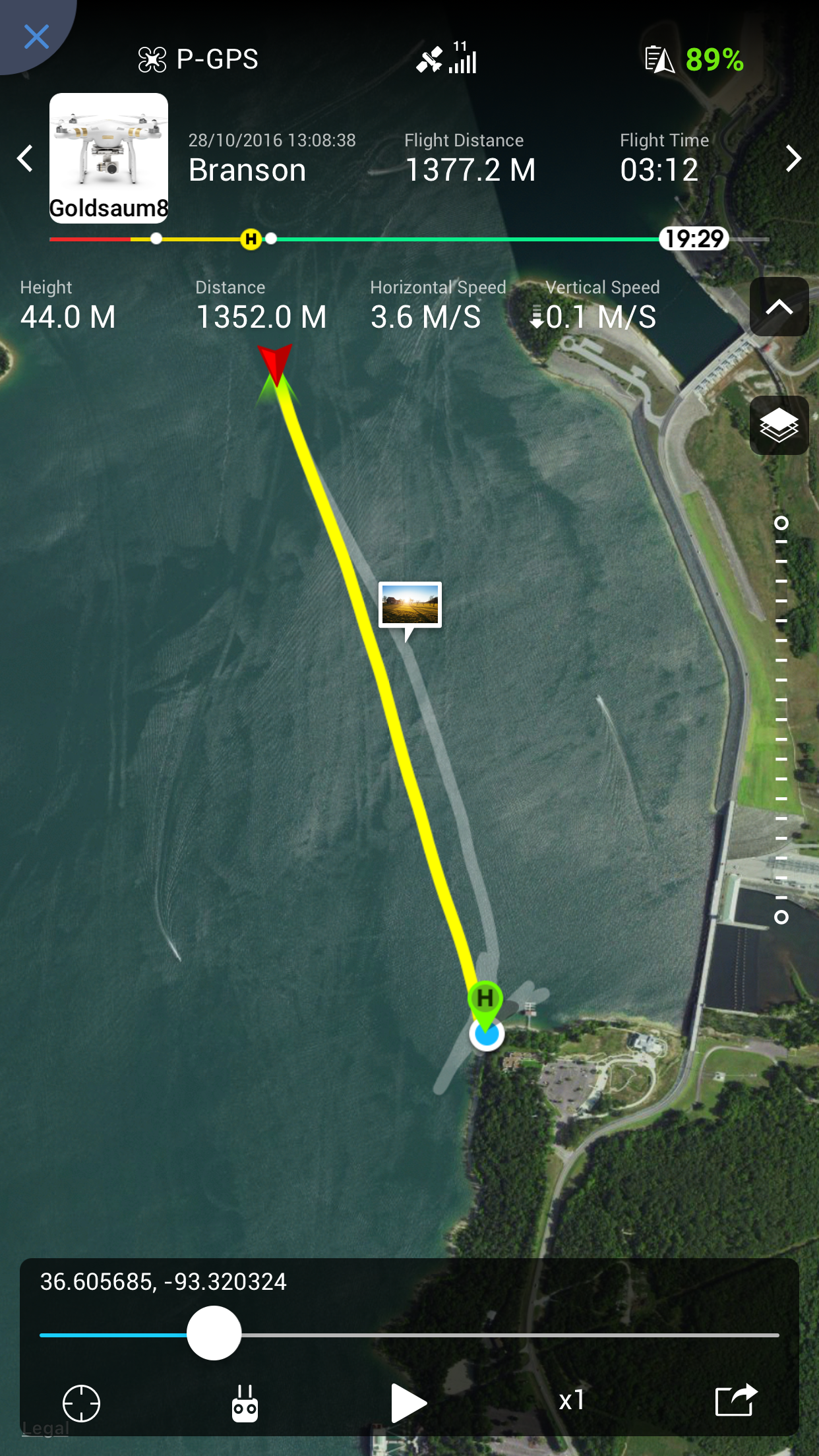Image resolution: width=819 pixels, height=1456 pixels.
Task: Go to the next flight record
Action: click(x=793, y=158)
